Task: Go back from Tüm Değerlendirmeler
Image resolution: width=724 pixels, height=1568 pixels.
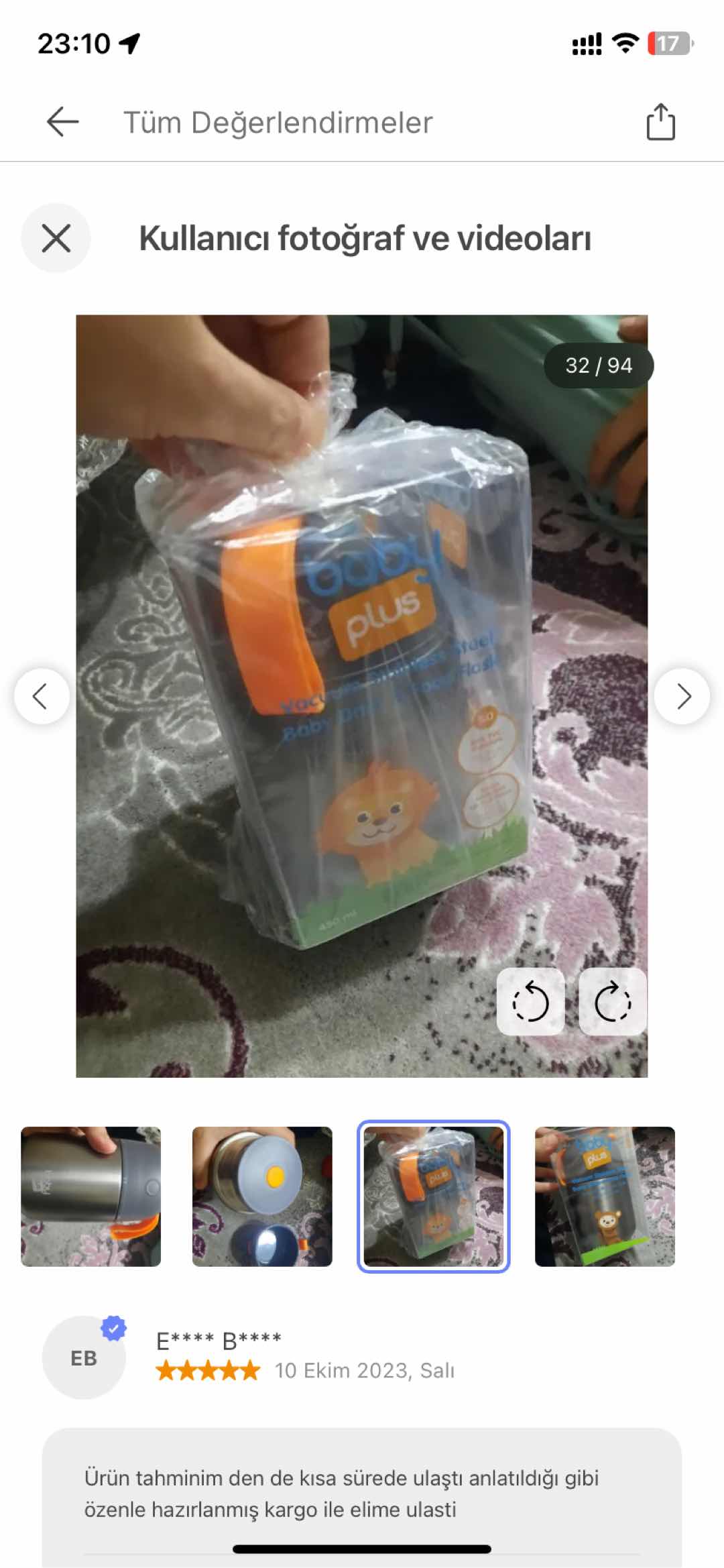Action: (x=63, y=122)
